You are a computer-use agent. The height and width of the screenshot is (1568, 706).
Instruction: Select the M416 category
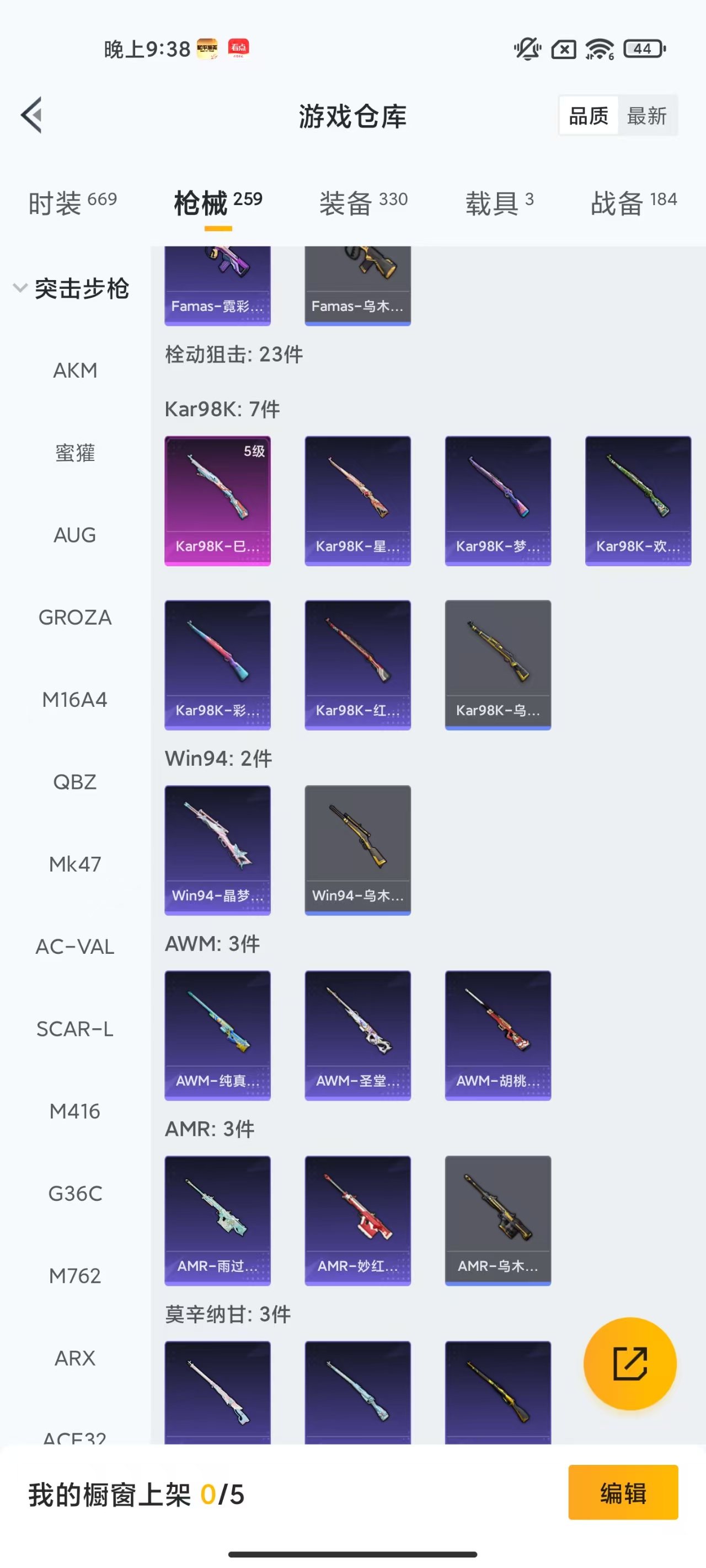(75, 1111)
